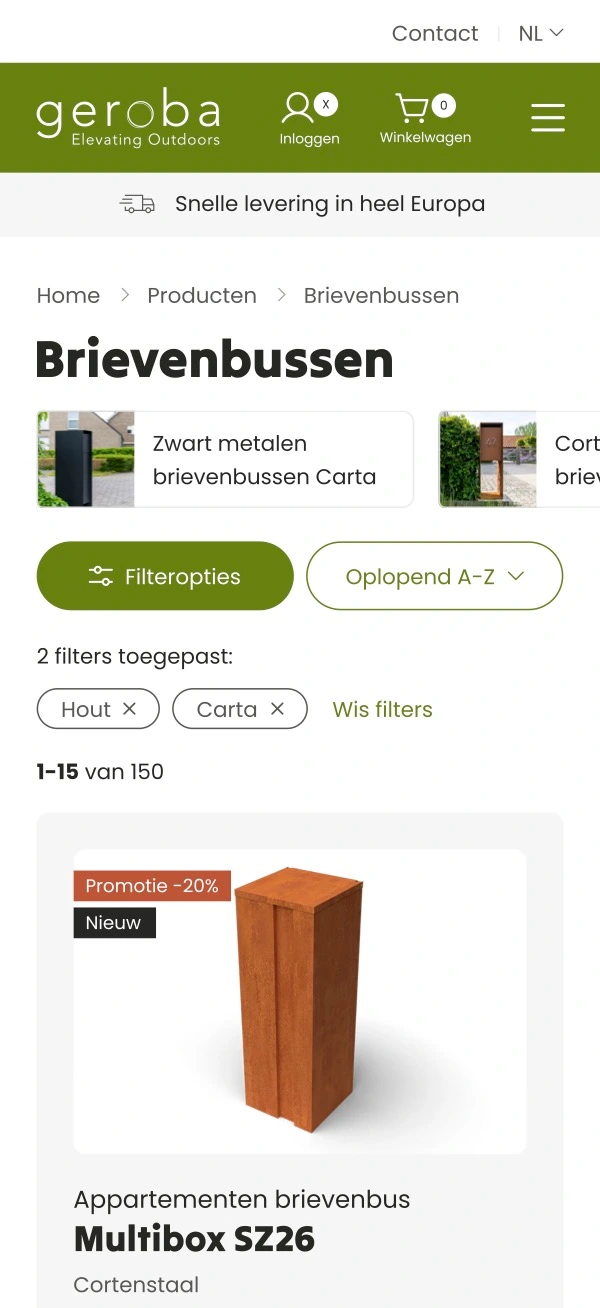Open Filteropties filter panel
The width and height of the screenshot is (600, 1308).
[165, 576]
